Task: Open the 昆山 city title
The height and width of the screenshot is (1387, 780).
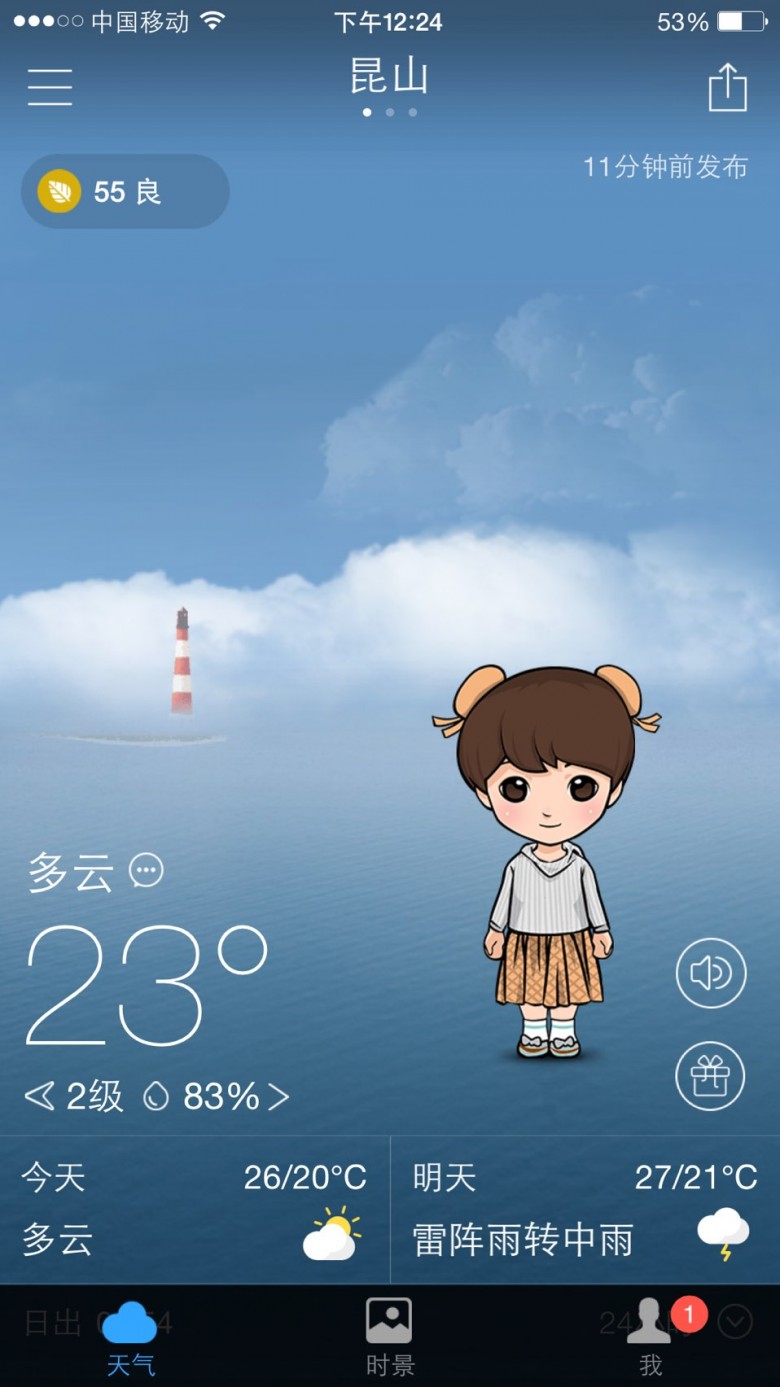Action: (389, 77)
